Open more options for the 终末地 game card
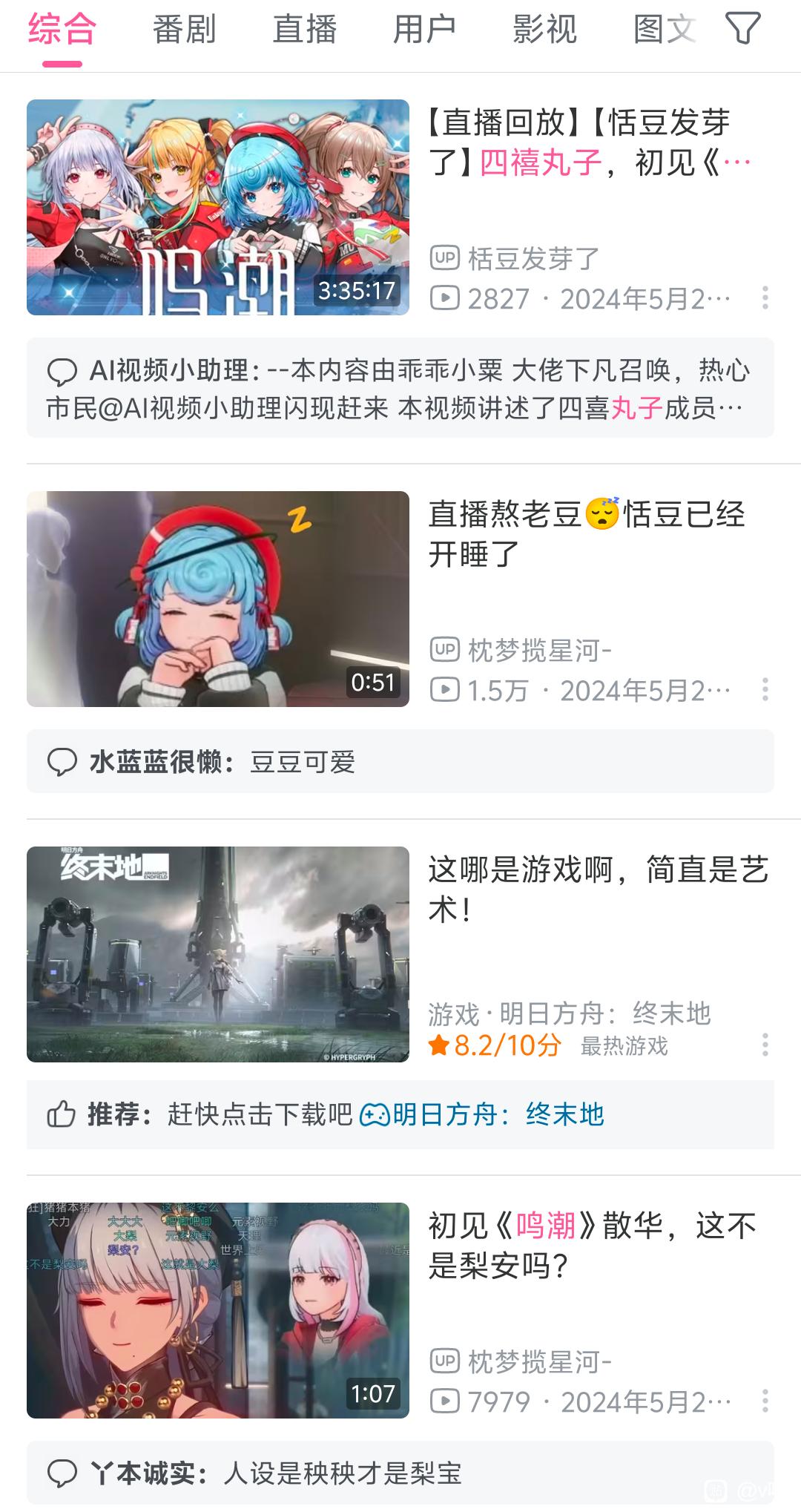The image size is (801, 1512). tap(765, 1045)
